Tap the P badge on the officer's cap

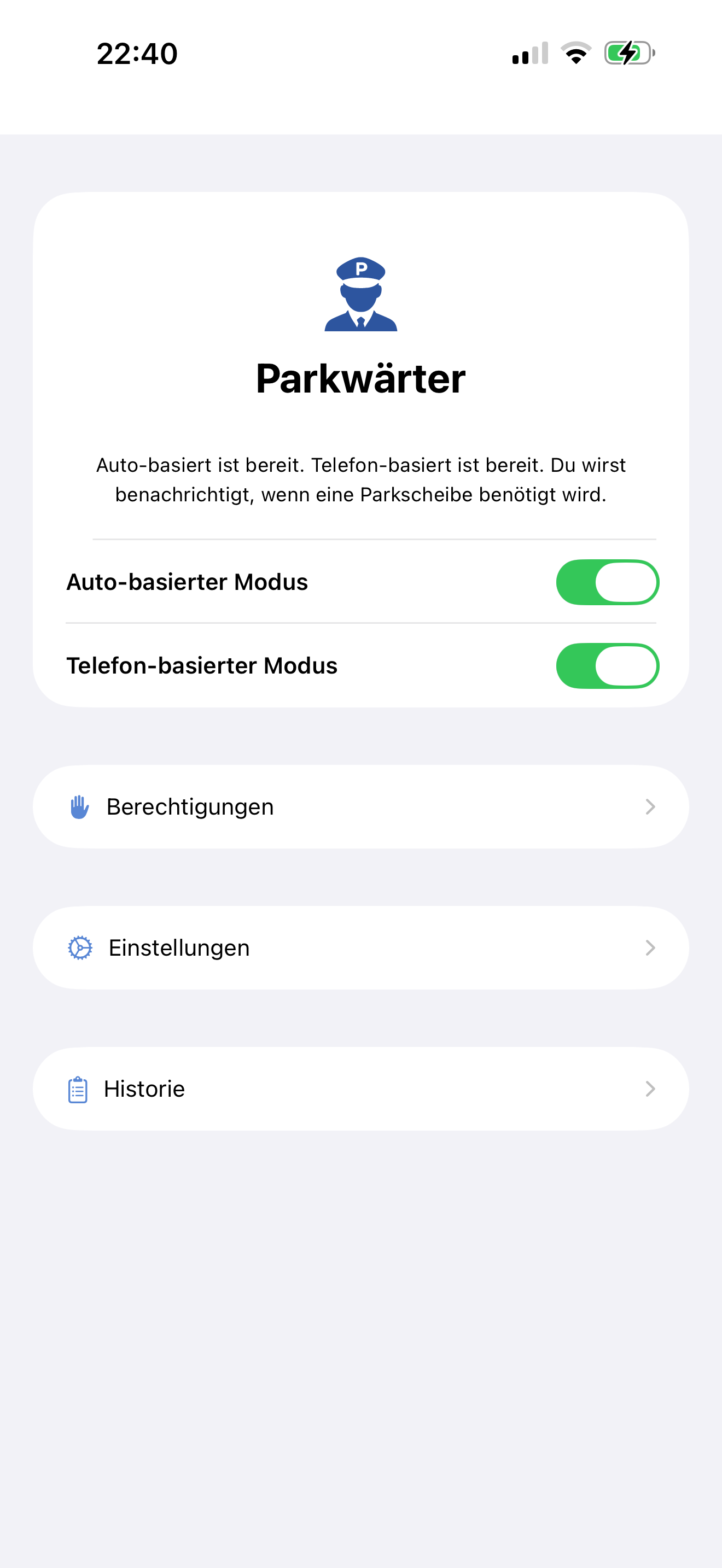coord(360,268)
